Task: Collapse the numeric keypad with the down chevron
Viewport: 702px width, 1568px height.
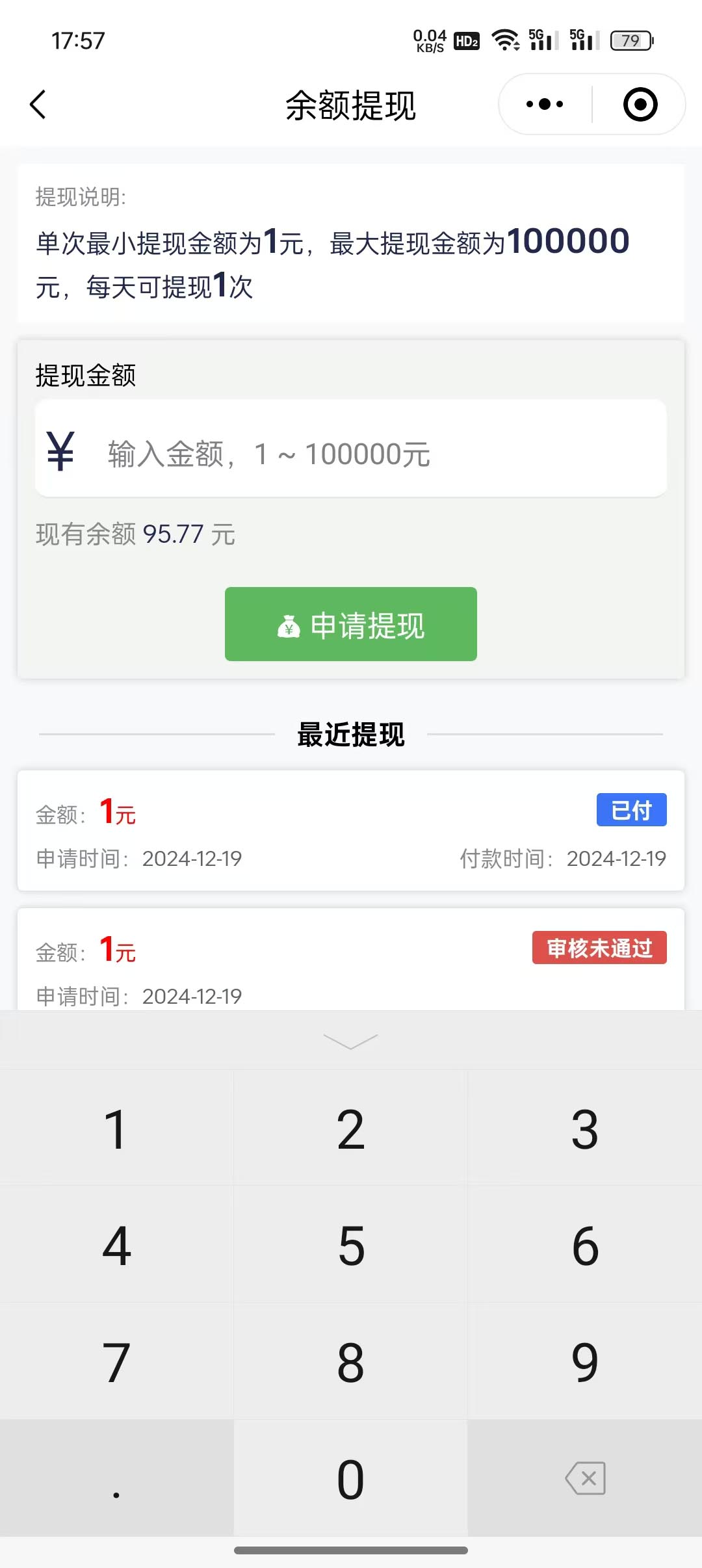Action: pos(350,1041)
